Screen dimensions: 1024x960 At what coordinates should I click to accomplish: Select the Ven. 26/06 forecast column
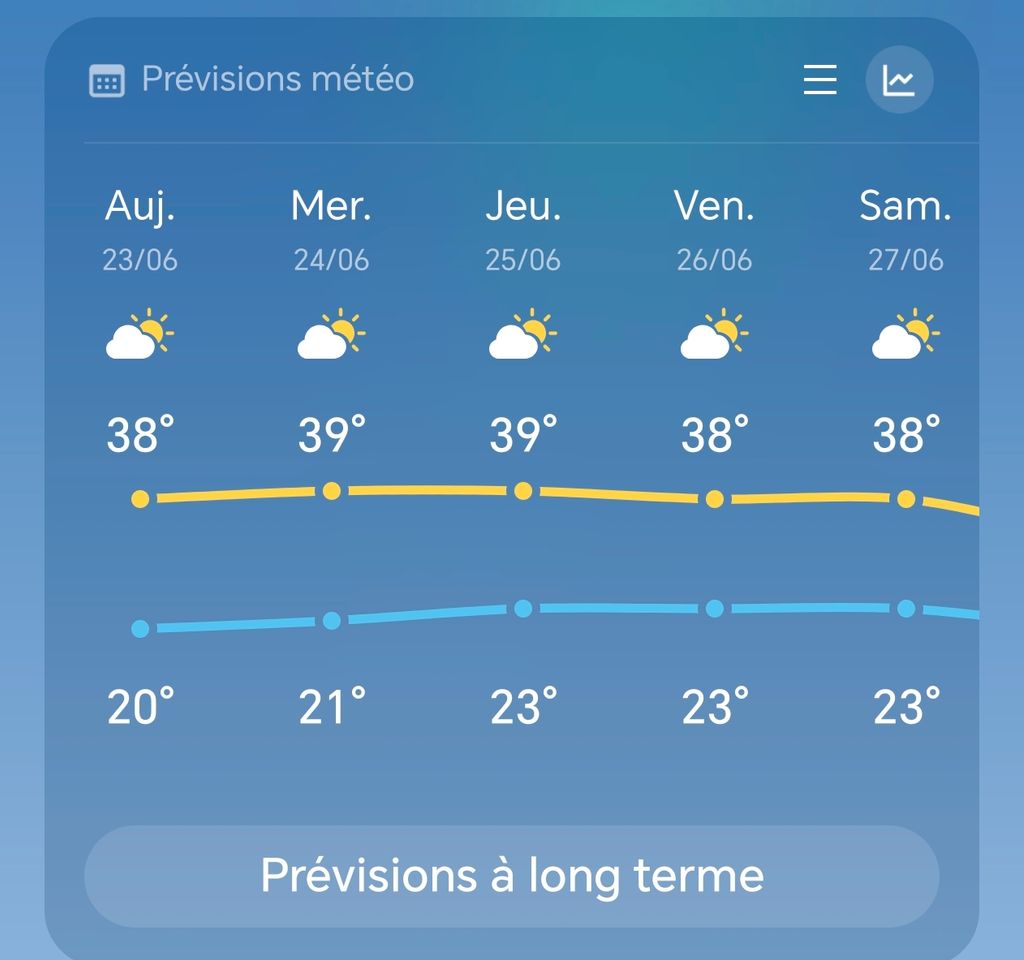[714, 457]
